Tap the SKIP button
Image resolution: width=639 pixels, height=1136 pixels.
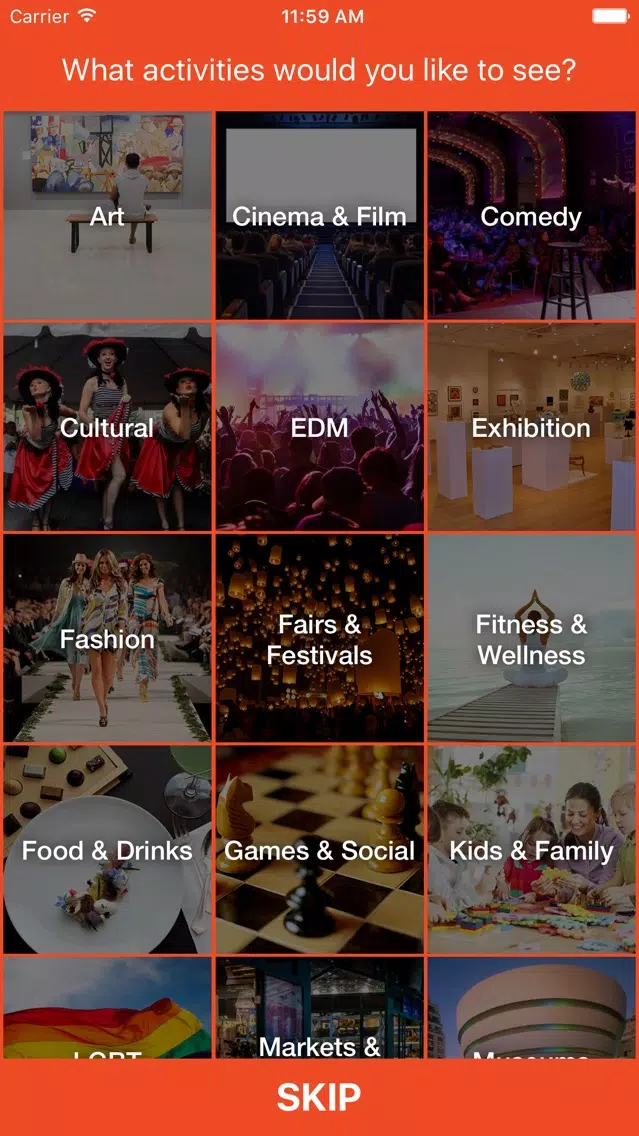[x=320, y=1097]
